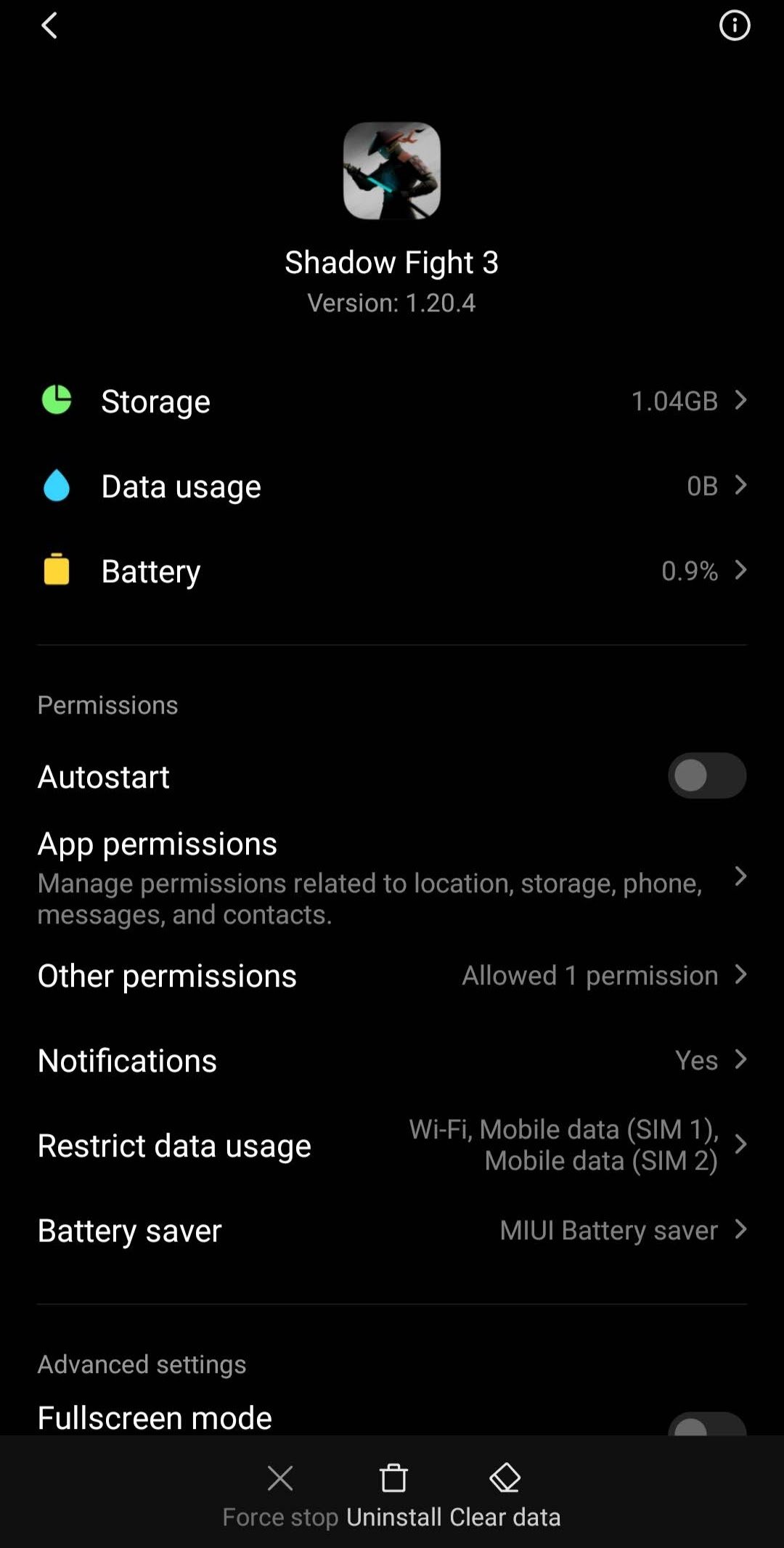Open the Data usage row
The image size is (784, 1548).
coord(392,486)
